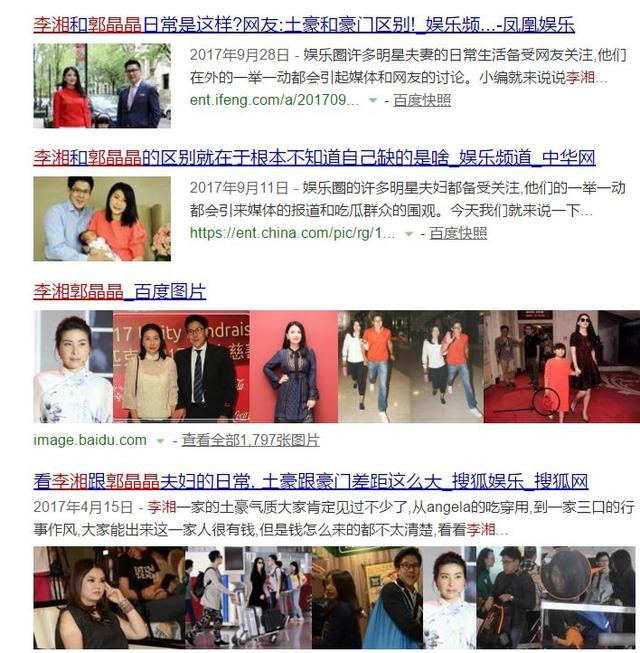Viewport: 640px width, 653px height.
Task: Open the 搜狐娱乐 result about 夫妇的日常
Action: pyautogui.click(x=310, y=480)
